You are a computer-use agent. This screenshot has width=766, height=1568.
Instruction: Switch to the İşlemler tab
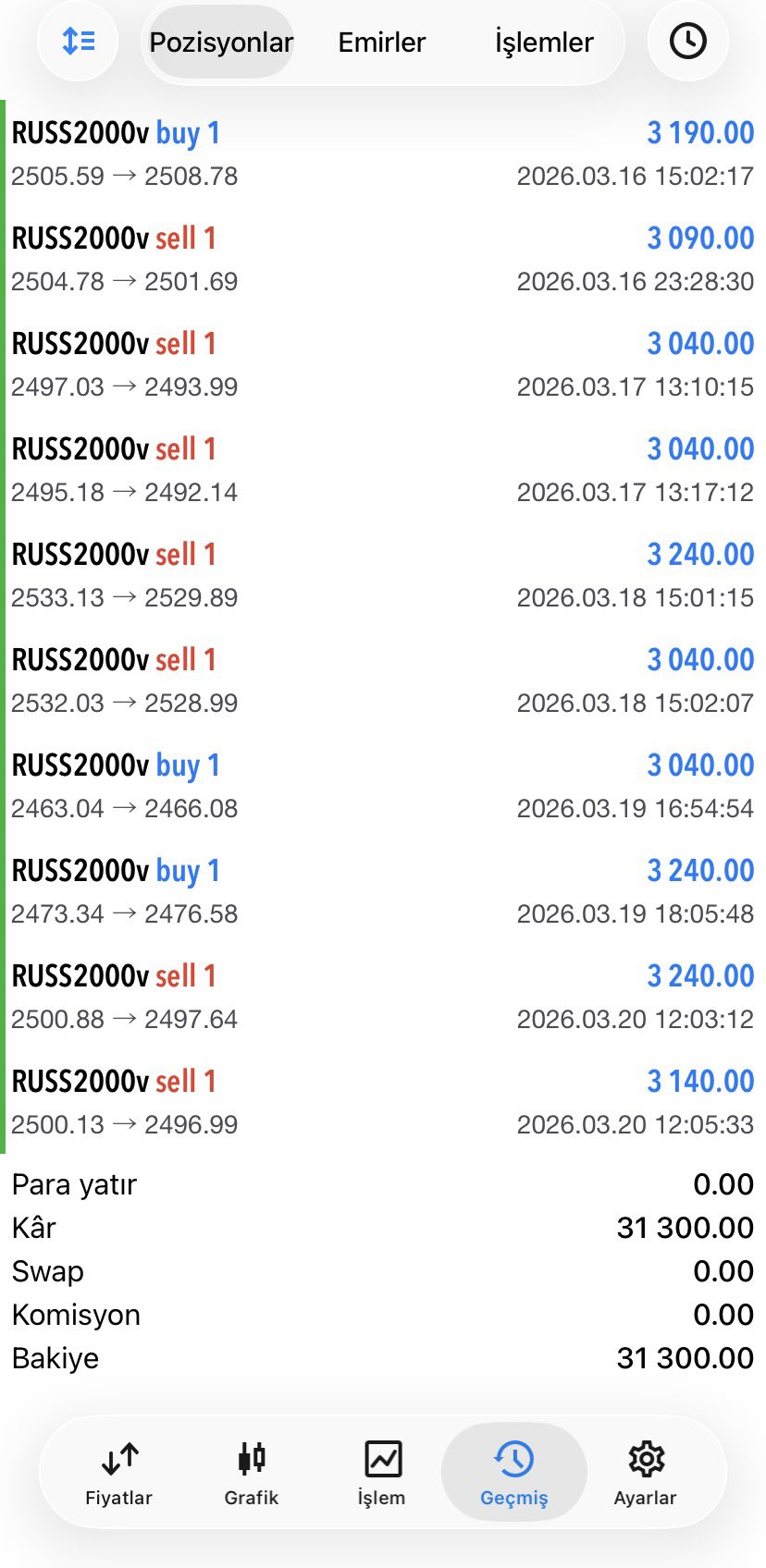point(544,43)
